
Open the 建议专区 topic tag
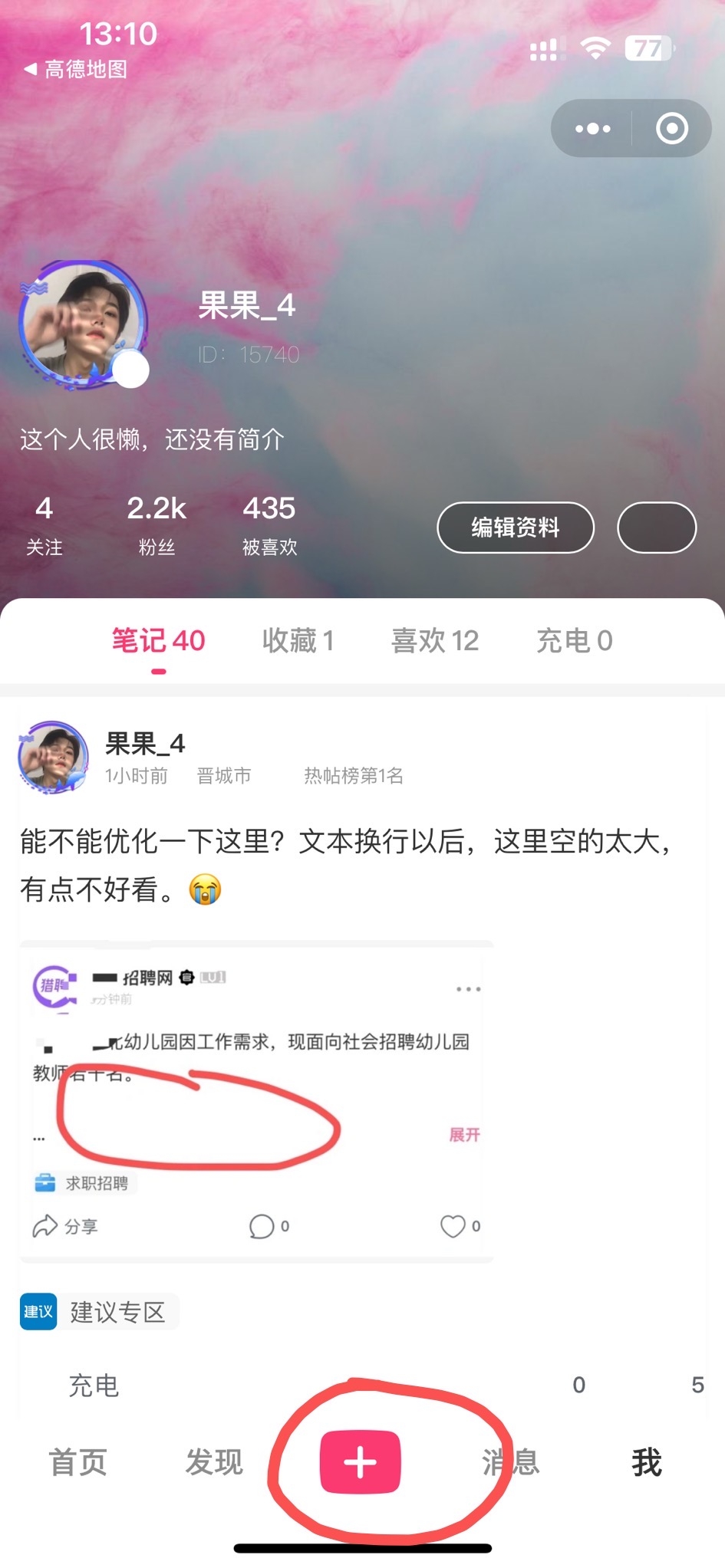pyautogui.click(x=100, y=1312)
